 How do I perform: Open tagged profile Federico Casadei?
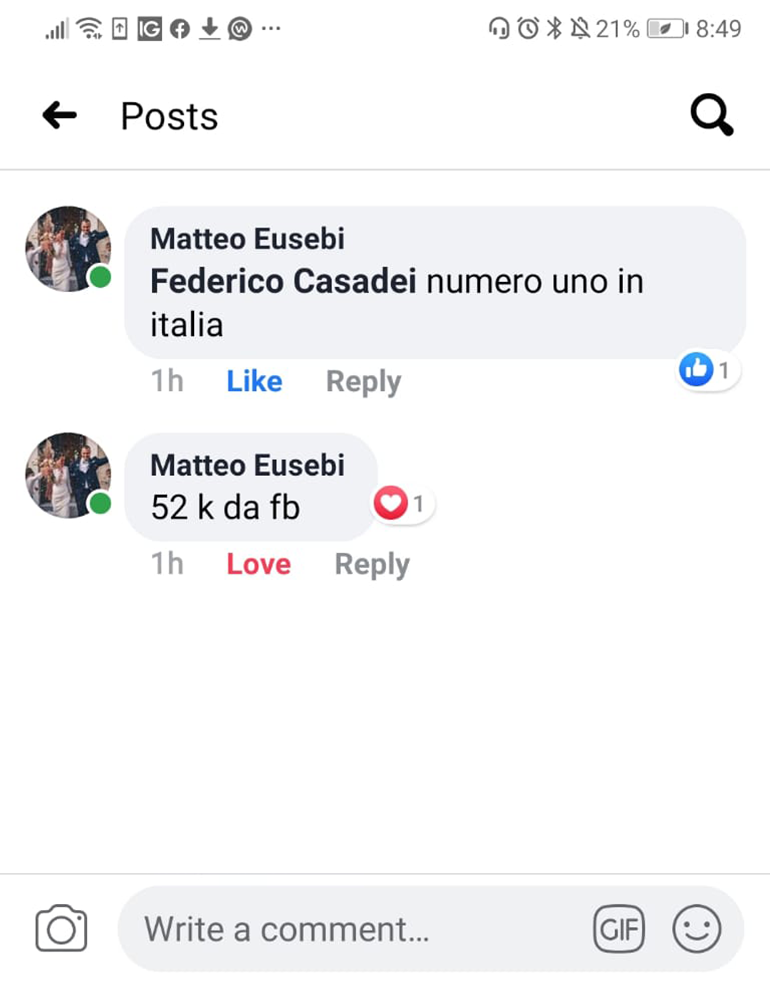pos(283,282)
